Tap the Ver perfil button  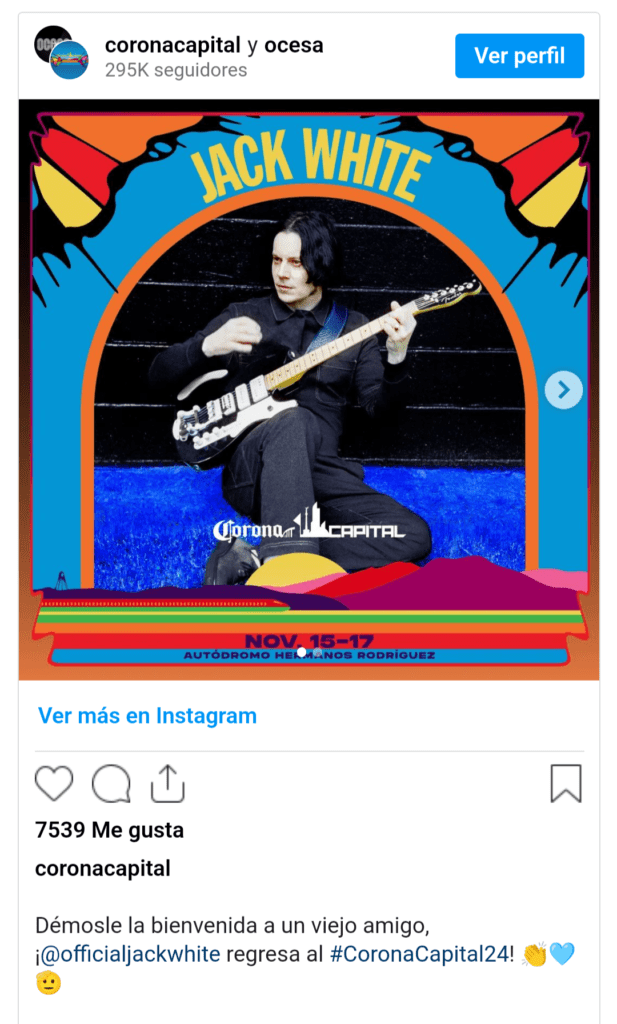coord(519,56)
